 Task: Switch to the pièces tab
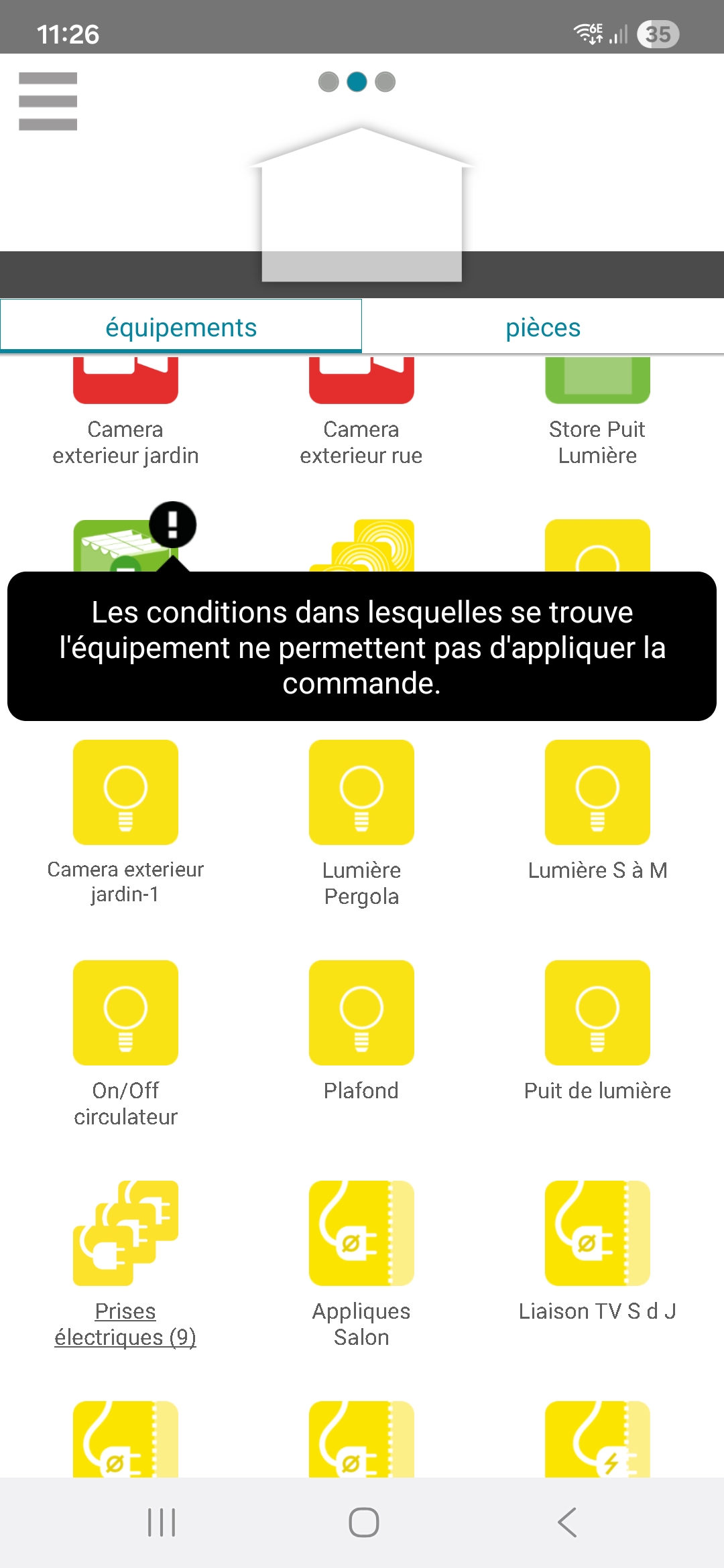click(x=543, y=327)
